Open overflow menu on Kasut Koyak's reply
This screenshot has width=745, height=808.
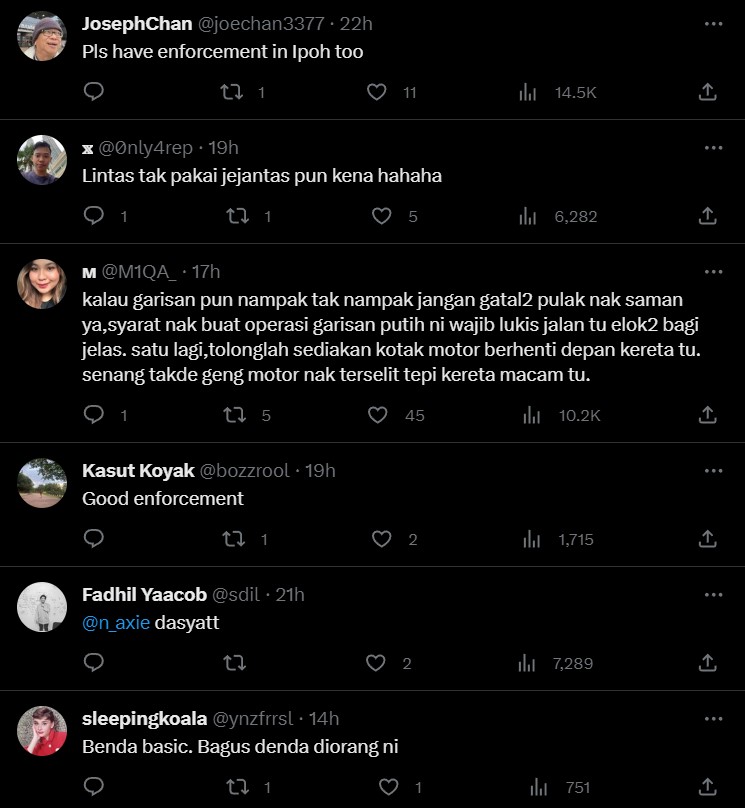pos(713,470)
